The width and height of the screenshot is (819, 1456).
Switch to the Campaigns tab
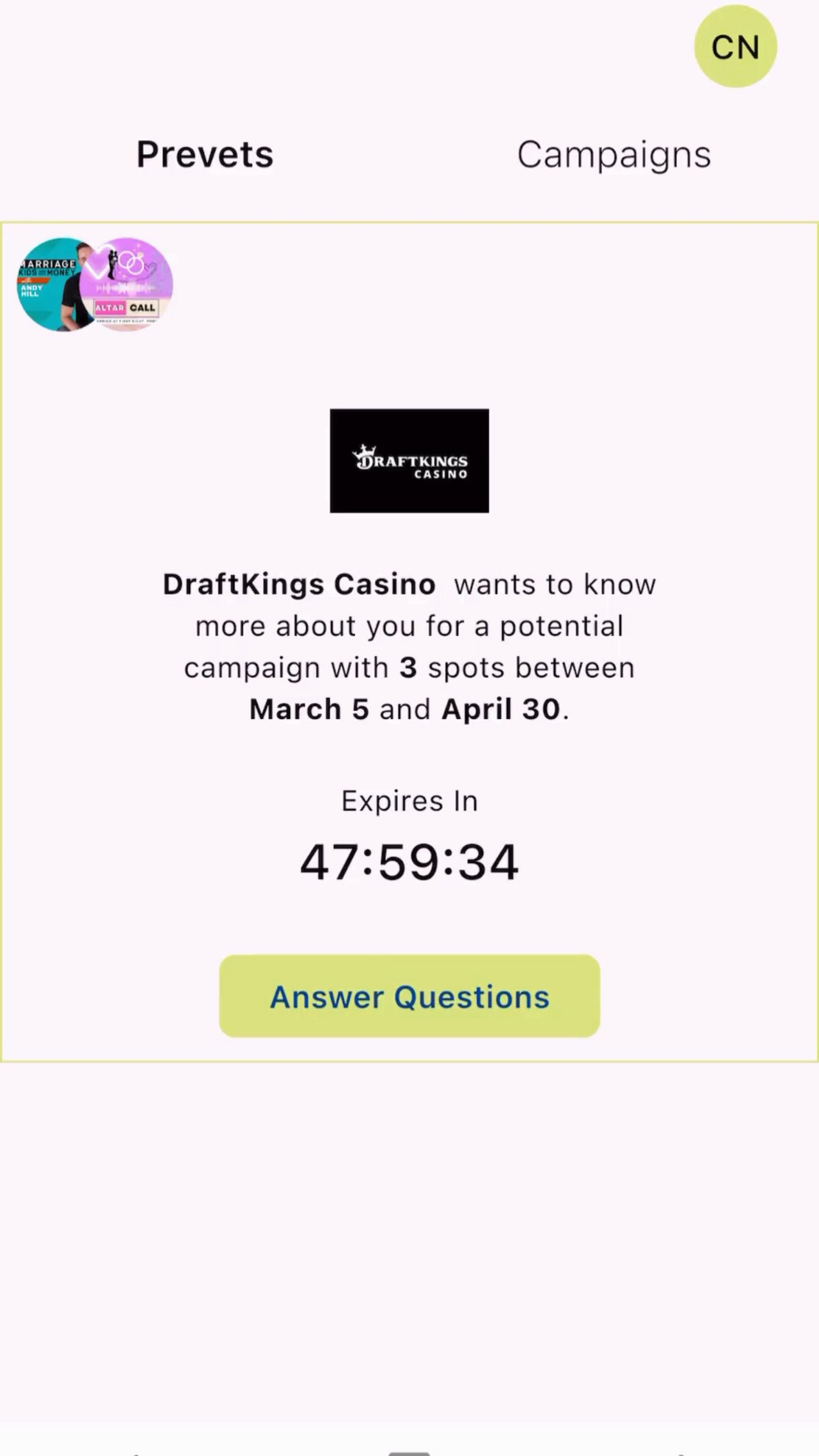614,155
